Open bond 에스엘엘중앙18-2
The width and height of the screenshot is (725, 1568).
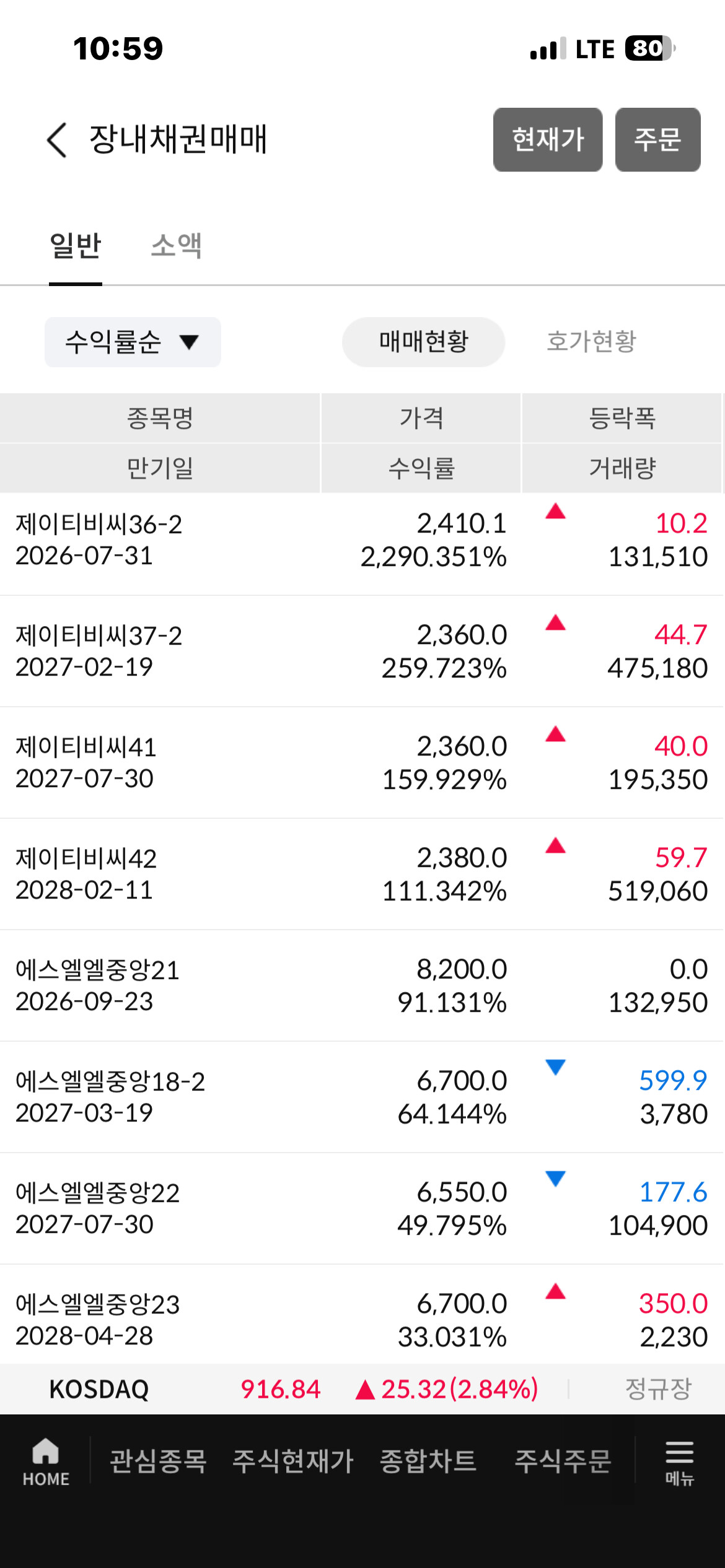[362, 1097]
